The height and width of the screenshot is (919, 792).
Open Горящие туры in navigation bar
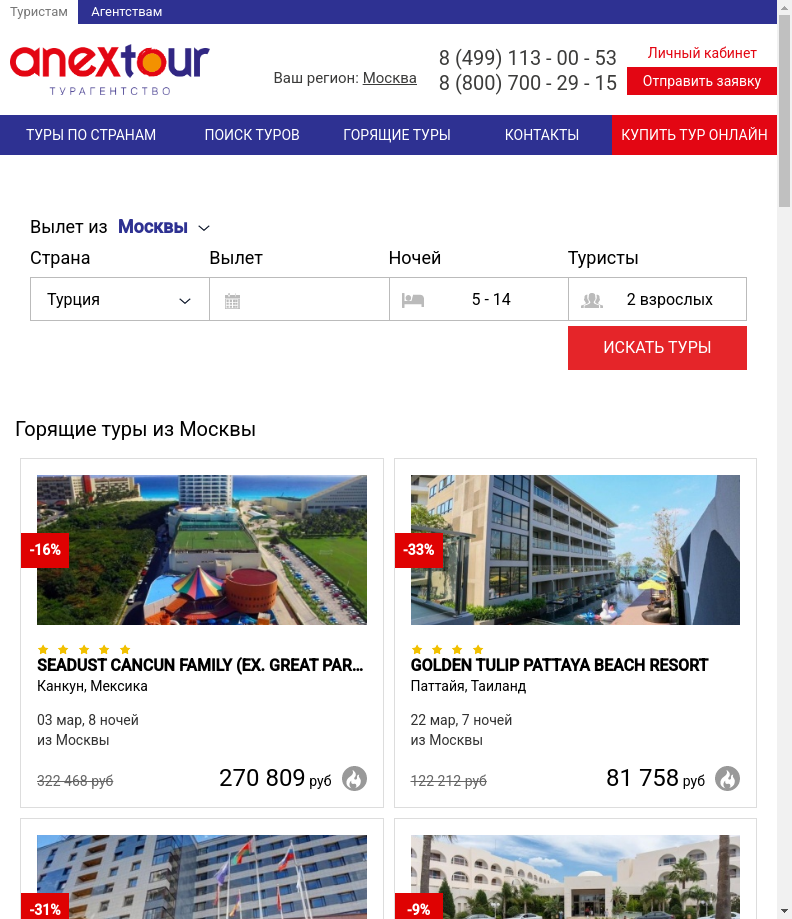click(x=397, y=135)
